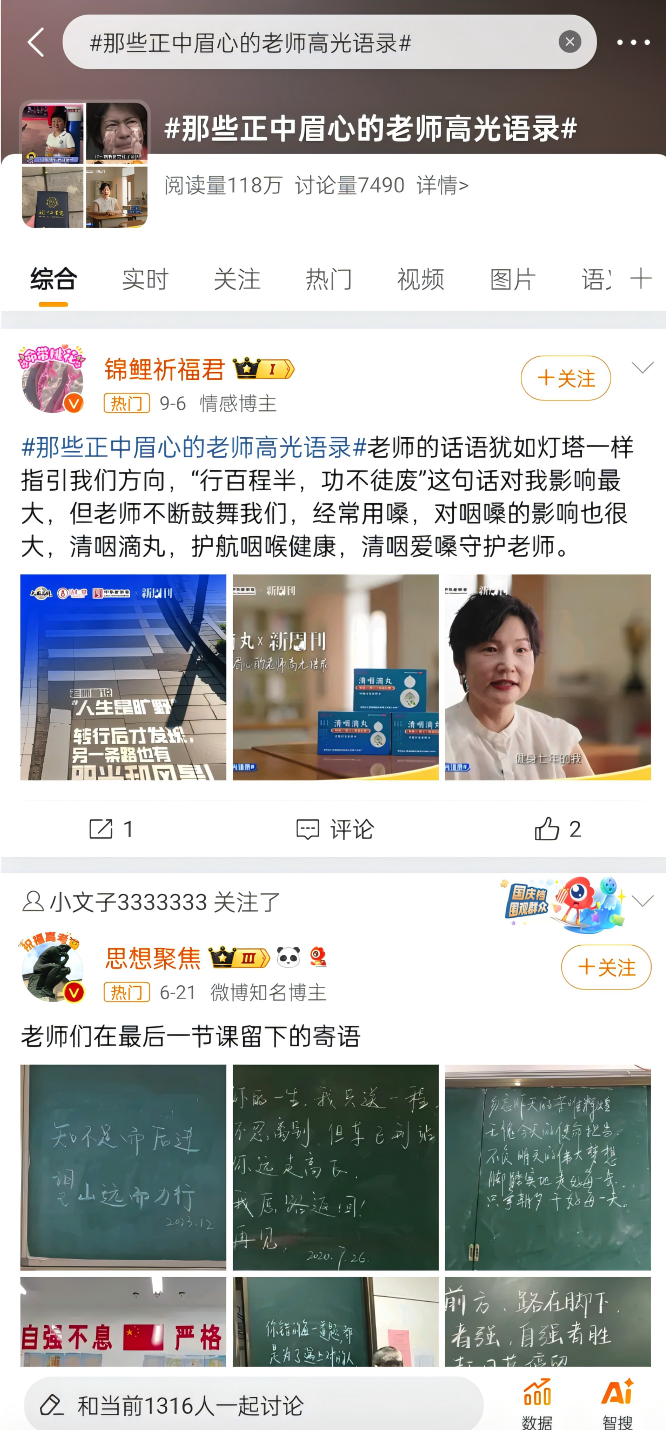Viewport: 666px width, 1430px height.
Task: Like 锦鲤祈福君's post
Action: coord(557,829)
